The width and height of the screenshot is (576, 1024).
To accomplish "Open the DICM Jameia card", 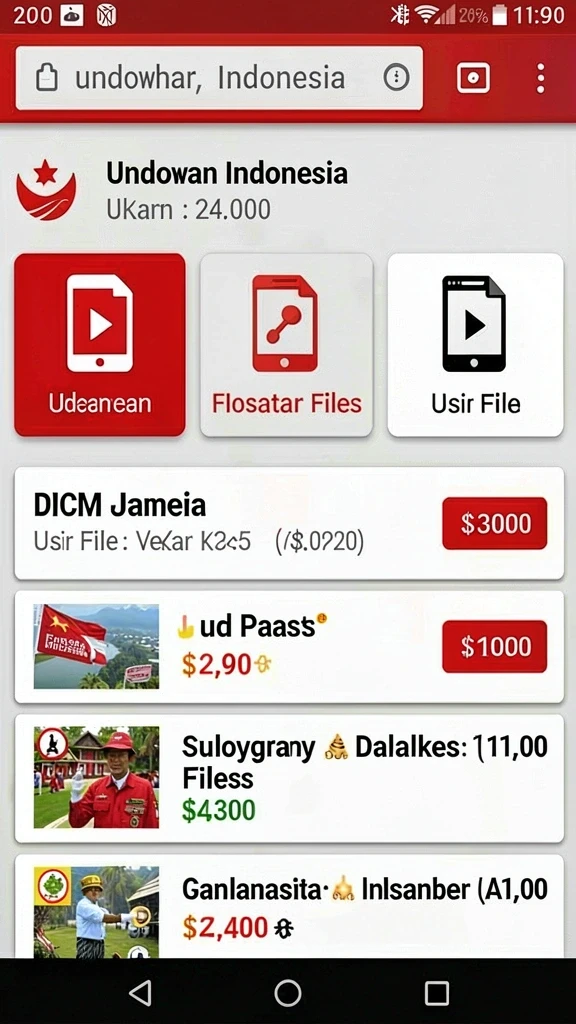I will click(x=289, y=523).
